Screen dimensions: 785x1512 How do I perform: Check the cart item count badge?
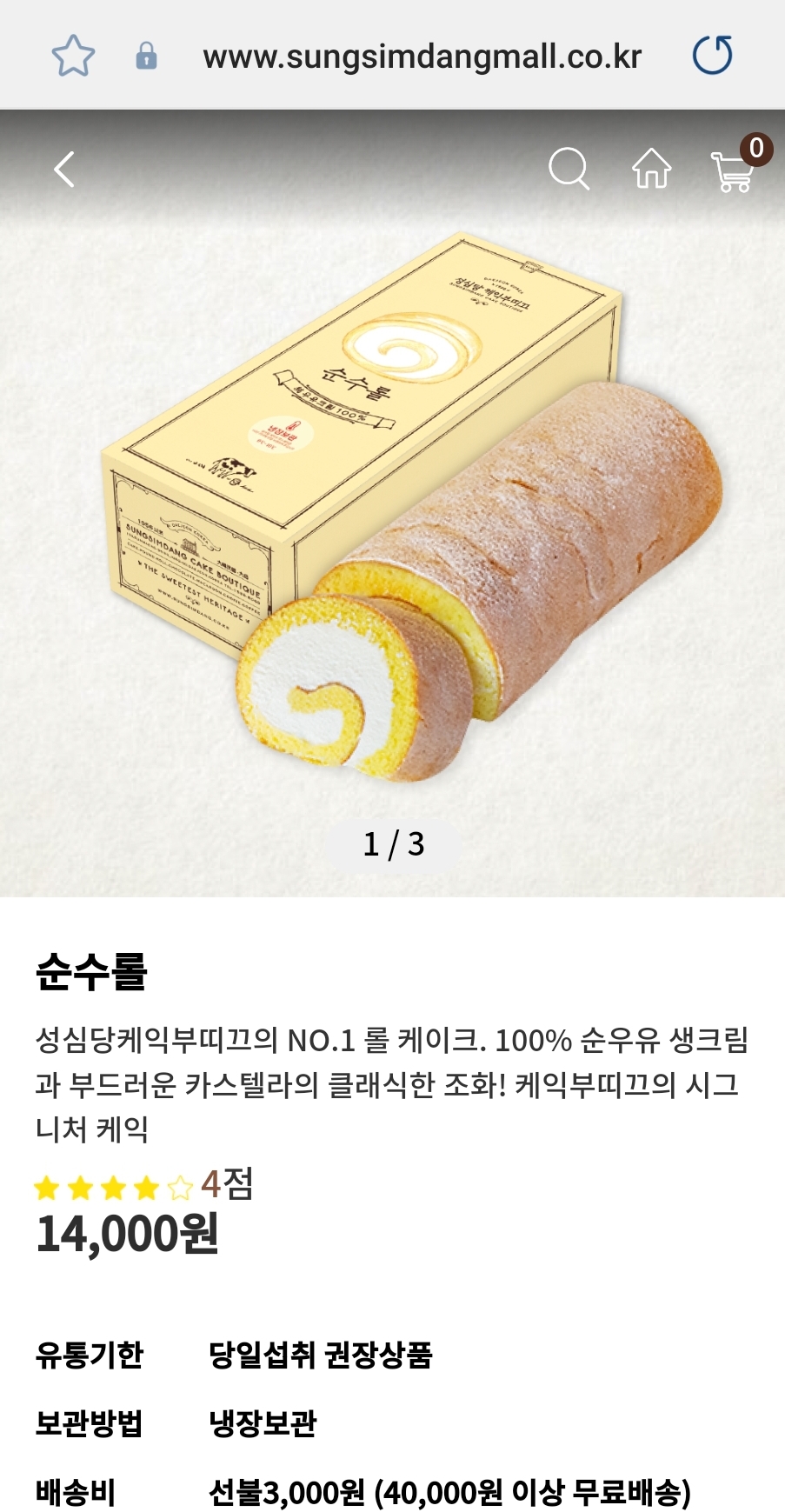[x=755, y=150]
